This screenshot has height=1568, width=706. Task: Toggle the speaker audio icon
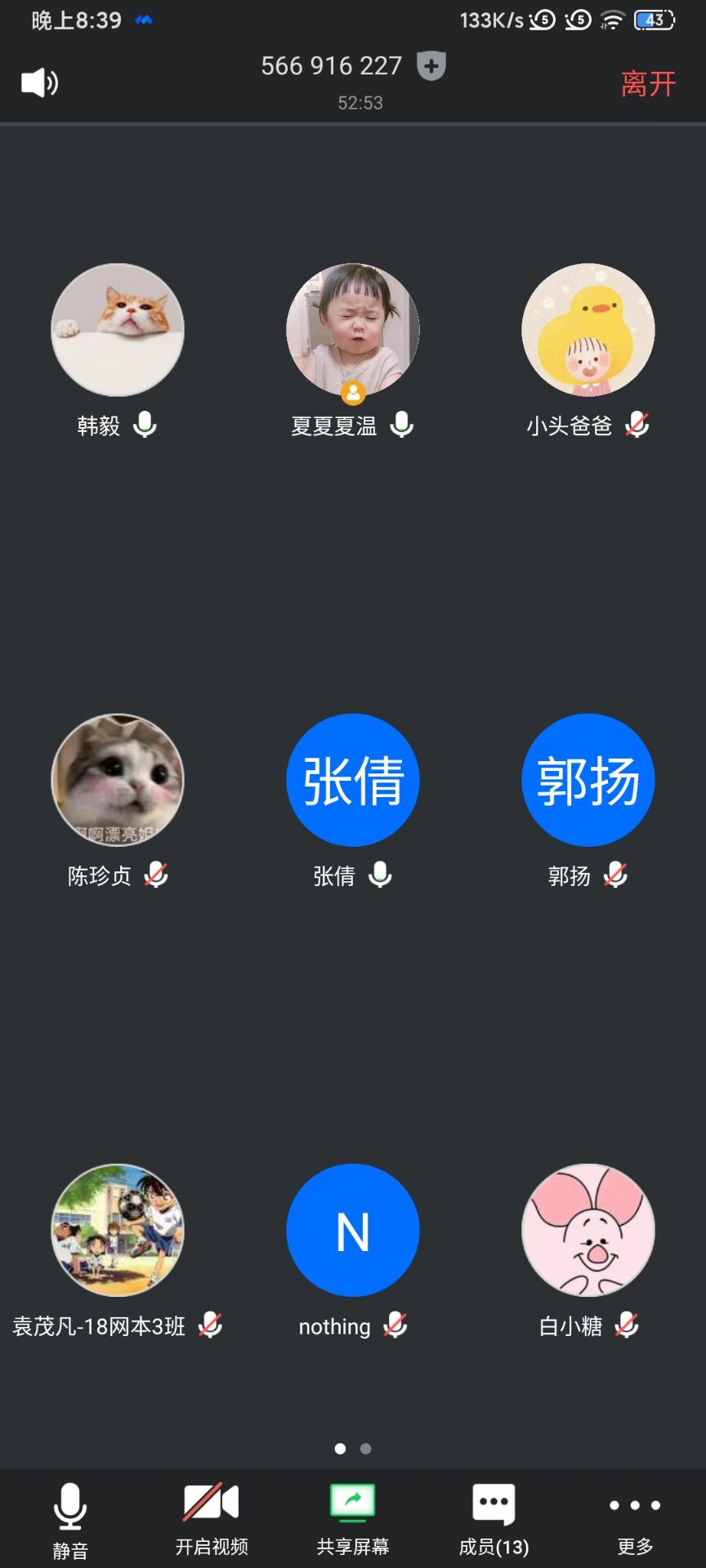(39, 83)
